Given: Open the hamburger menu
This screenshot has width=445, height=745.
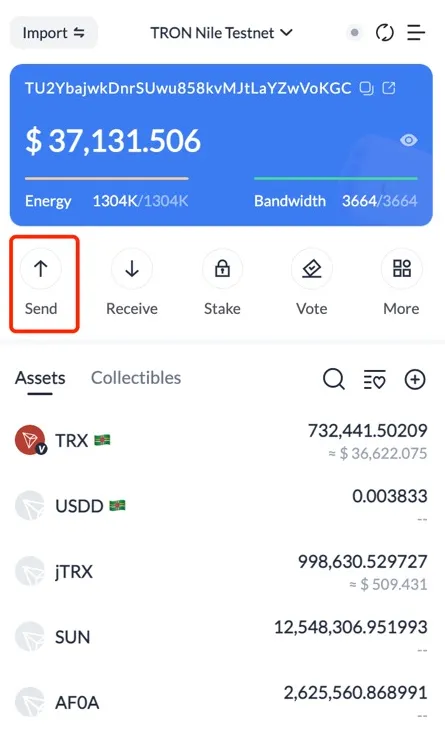Looking at the screenshot, I should [416, 33].
